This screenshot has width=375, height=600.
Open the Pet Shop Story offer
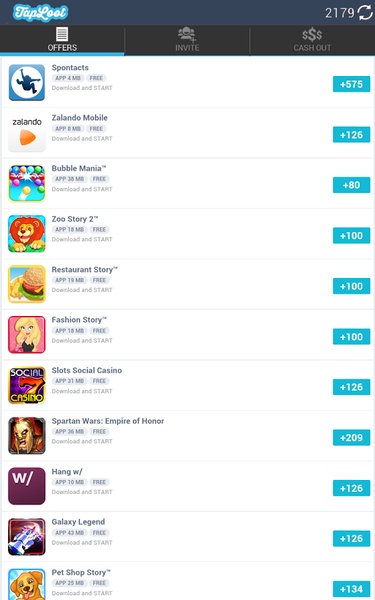pyautogui.click(x=188, y=581)
